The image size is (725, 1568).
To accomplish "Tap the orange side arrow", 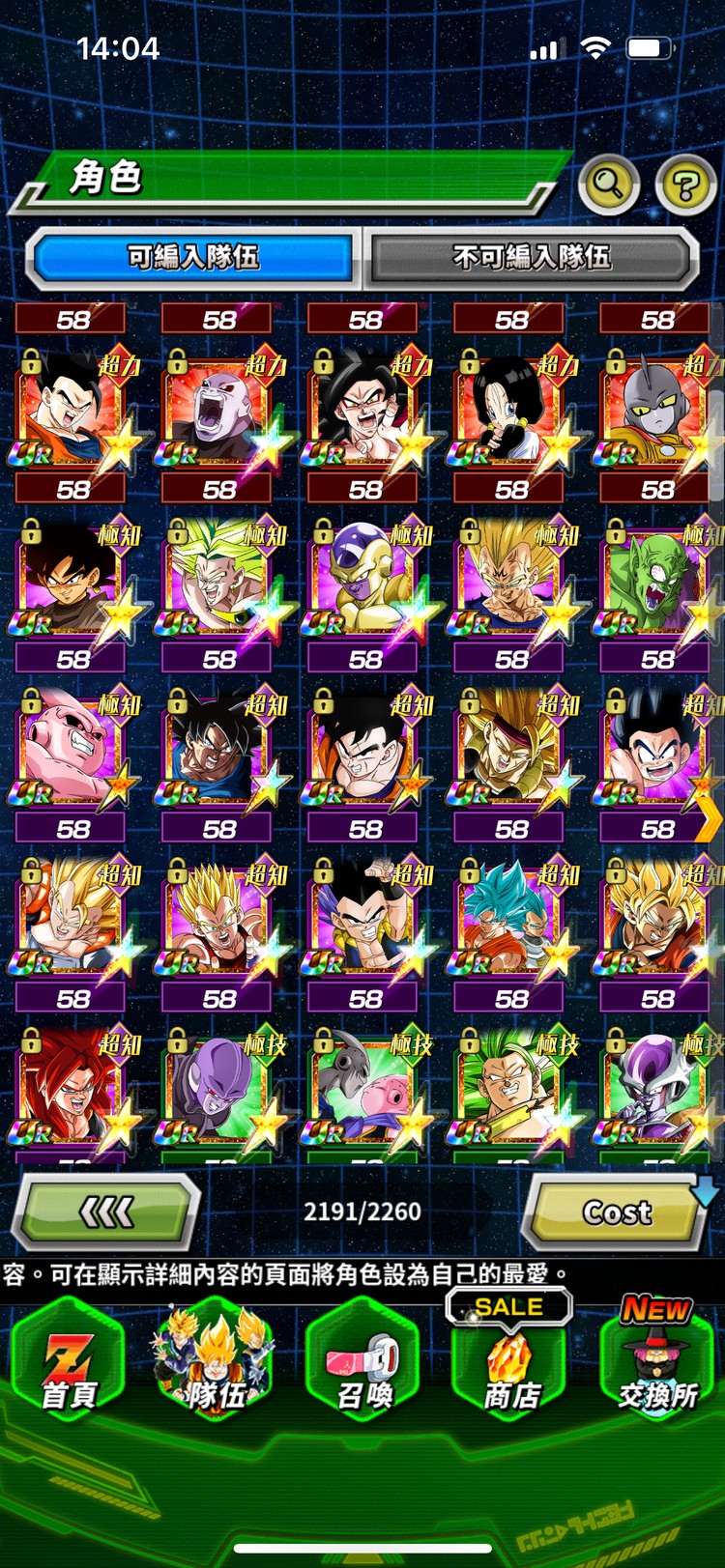I will pos(709,821).
